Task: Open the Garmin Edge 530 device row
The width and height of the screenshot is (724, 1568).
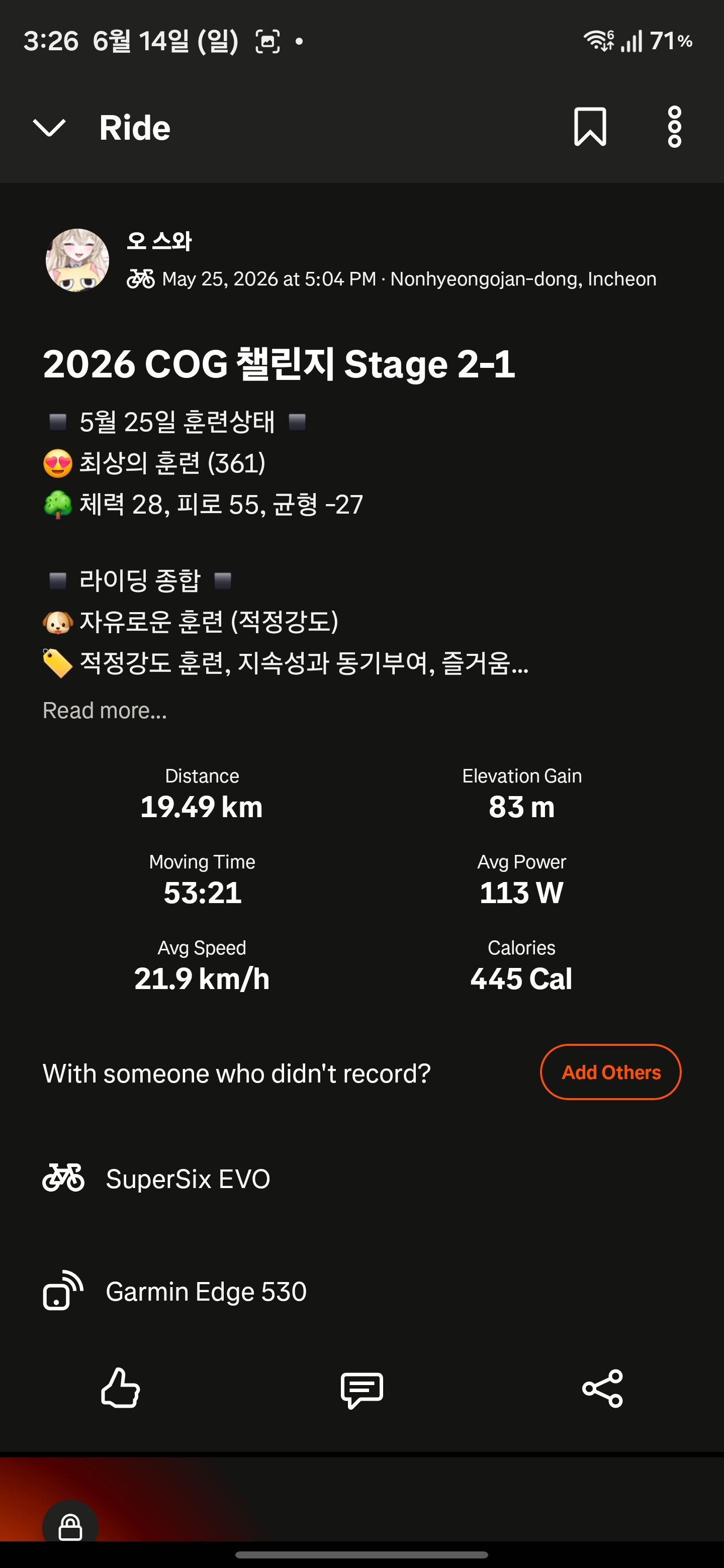Action: click(361, 1291)
